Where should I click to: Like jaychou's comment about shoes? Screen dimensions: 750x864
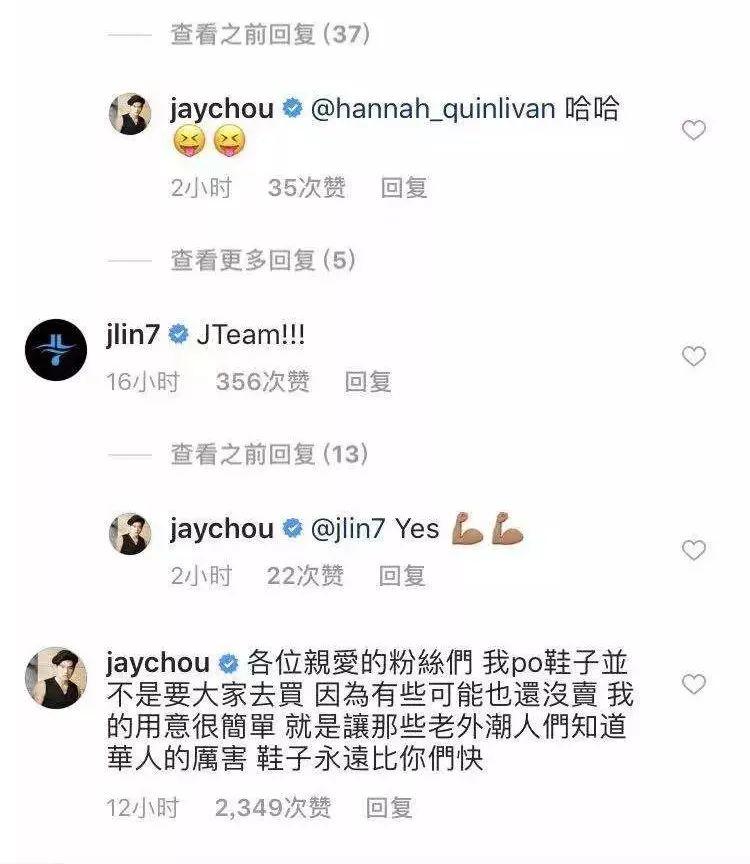tap(693, 684)
